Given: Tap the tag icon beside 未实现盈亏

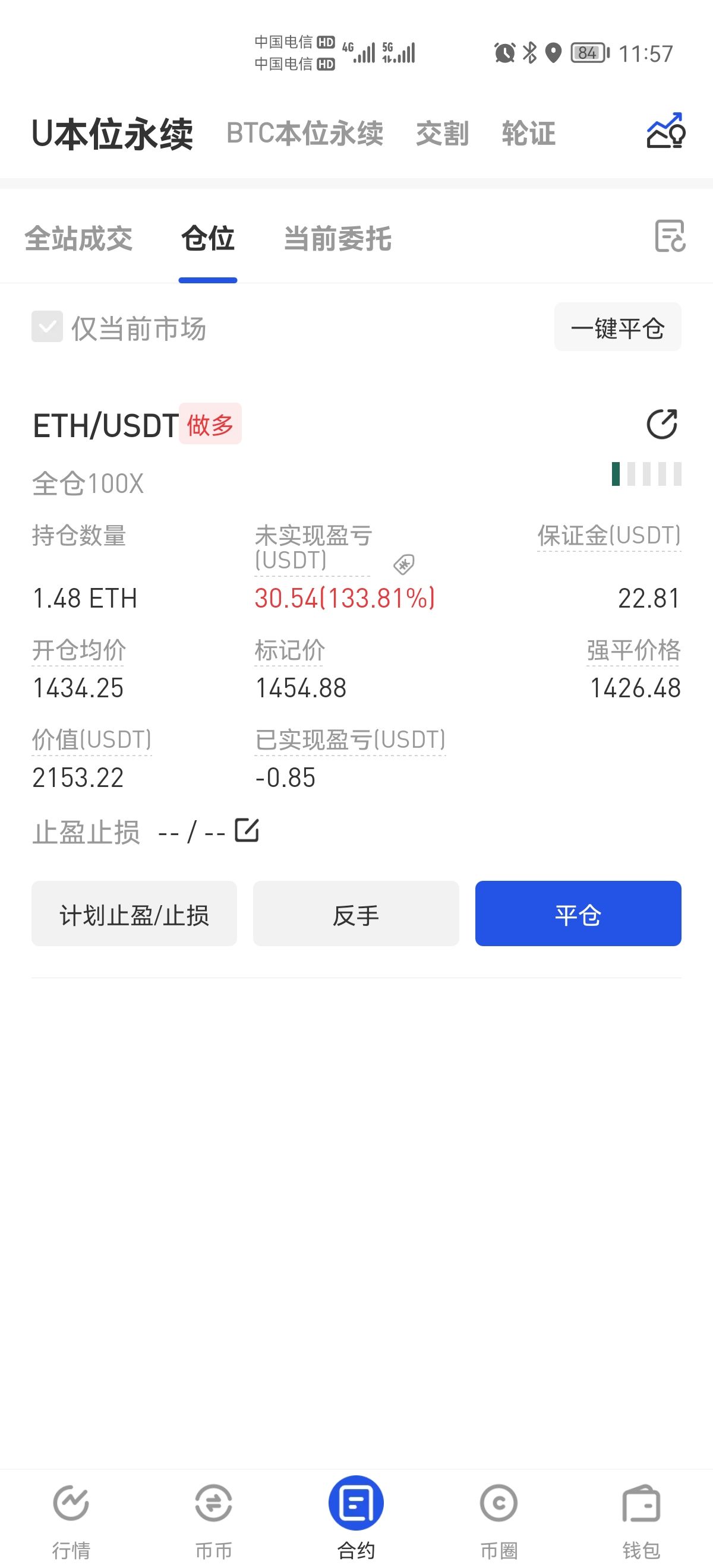Looking at the screenshot, I should click(x=403, y=564).
